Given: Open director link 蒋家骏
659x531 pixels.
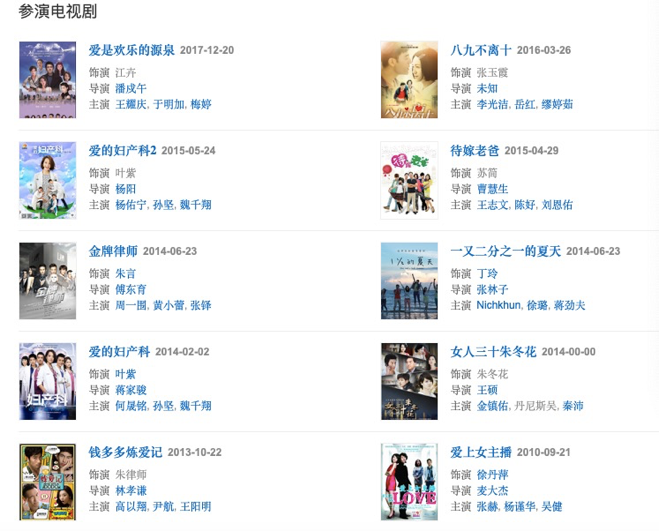Looking at the screenshot, I should pyautogui.click(x=130, y=390).
